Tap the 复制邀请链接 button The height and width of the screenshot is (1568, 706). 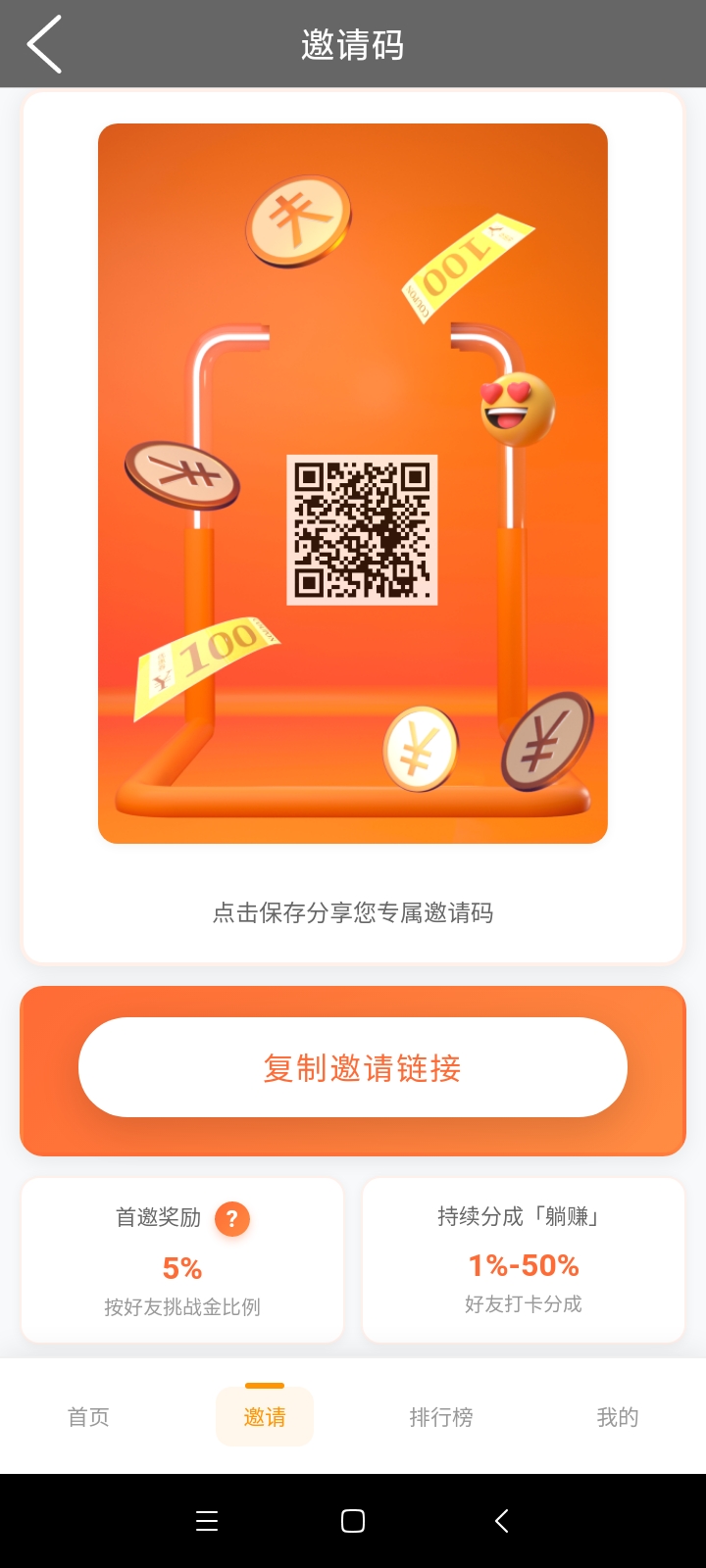pos(353,1067)
